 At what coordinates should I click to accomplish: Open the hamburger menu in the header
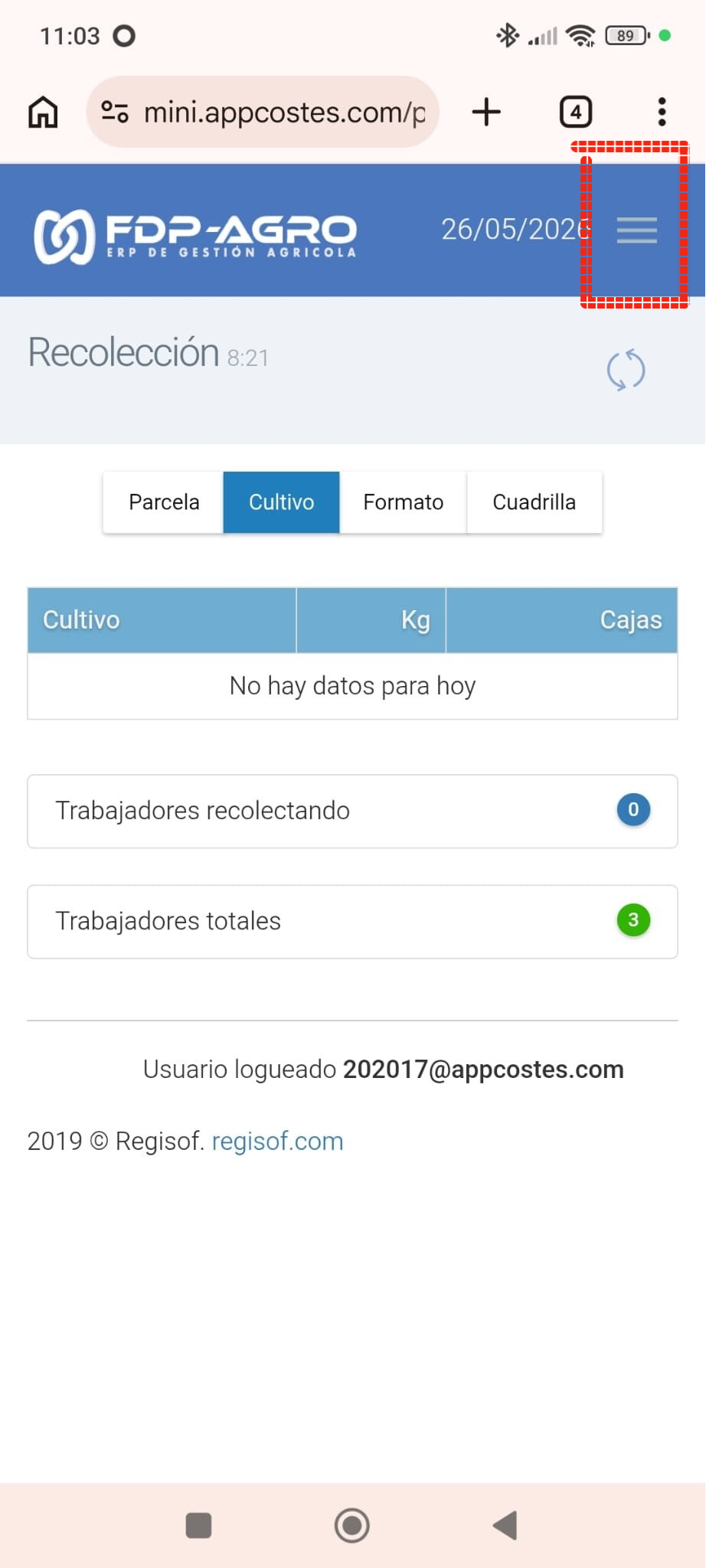point(636,230)
